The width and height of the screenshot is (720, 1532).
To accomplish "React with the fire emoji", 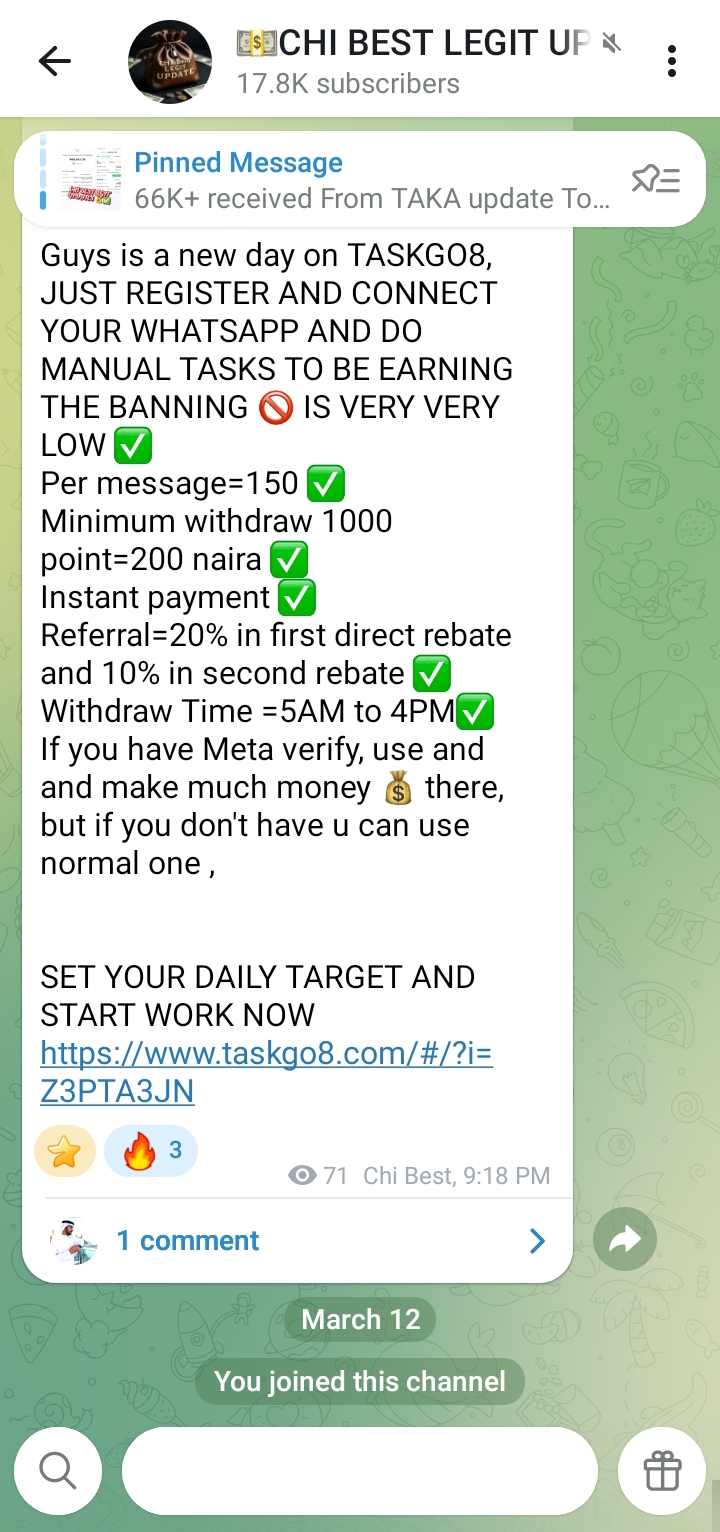I will (150, 1152).
